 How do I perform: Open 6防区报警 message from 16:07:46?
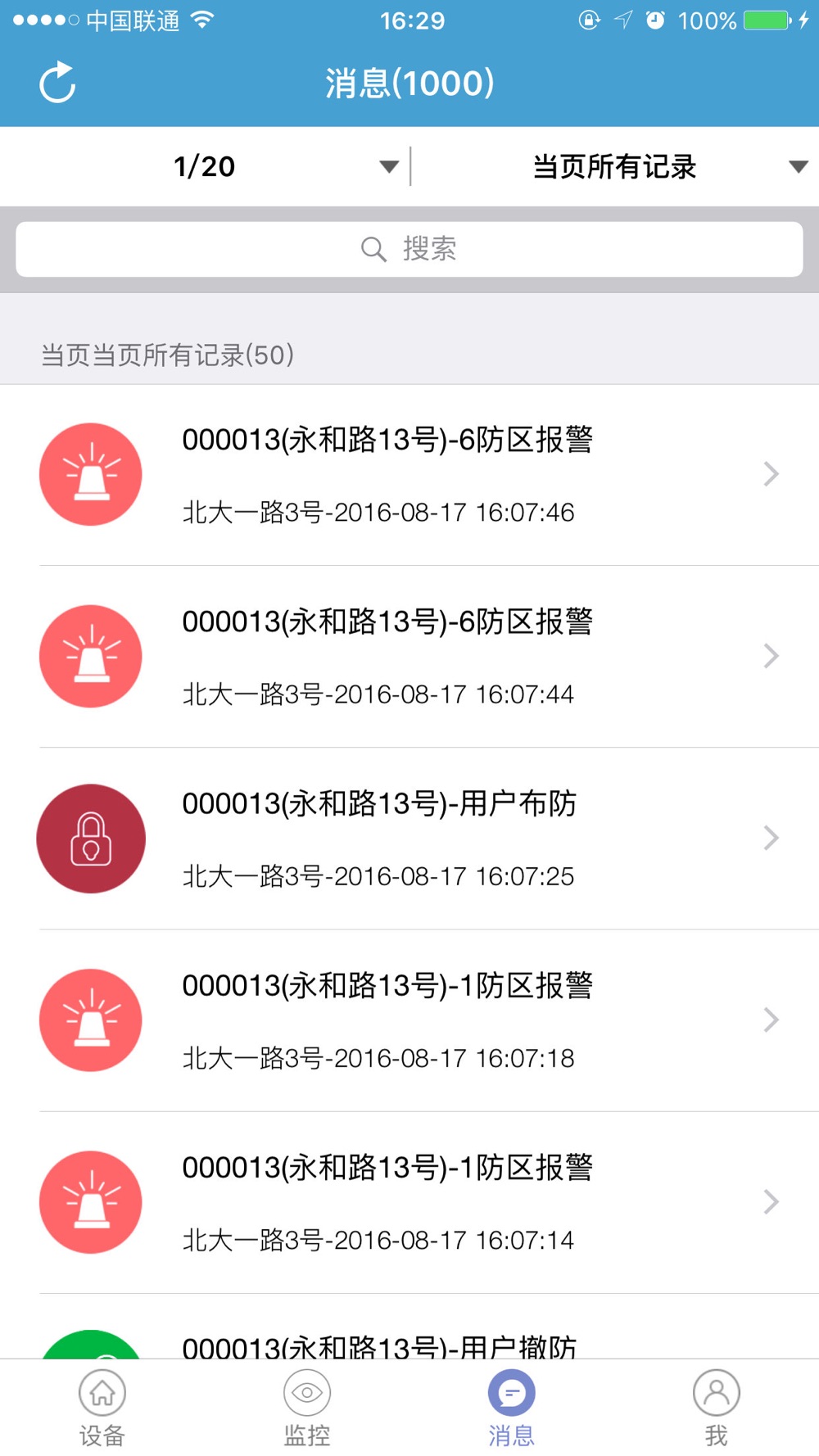tap(409, 475)
